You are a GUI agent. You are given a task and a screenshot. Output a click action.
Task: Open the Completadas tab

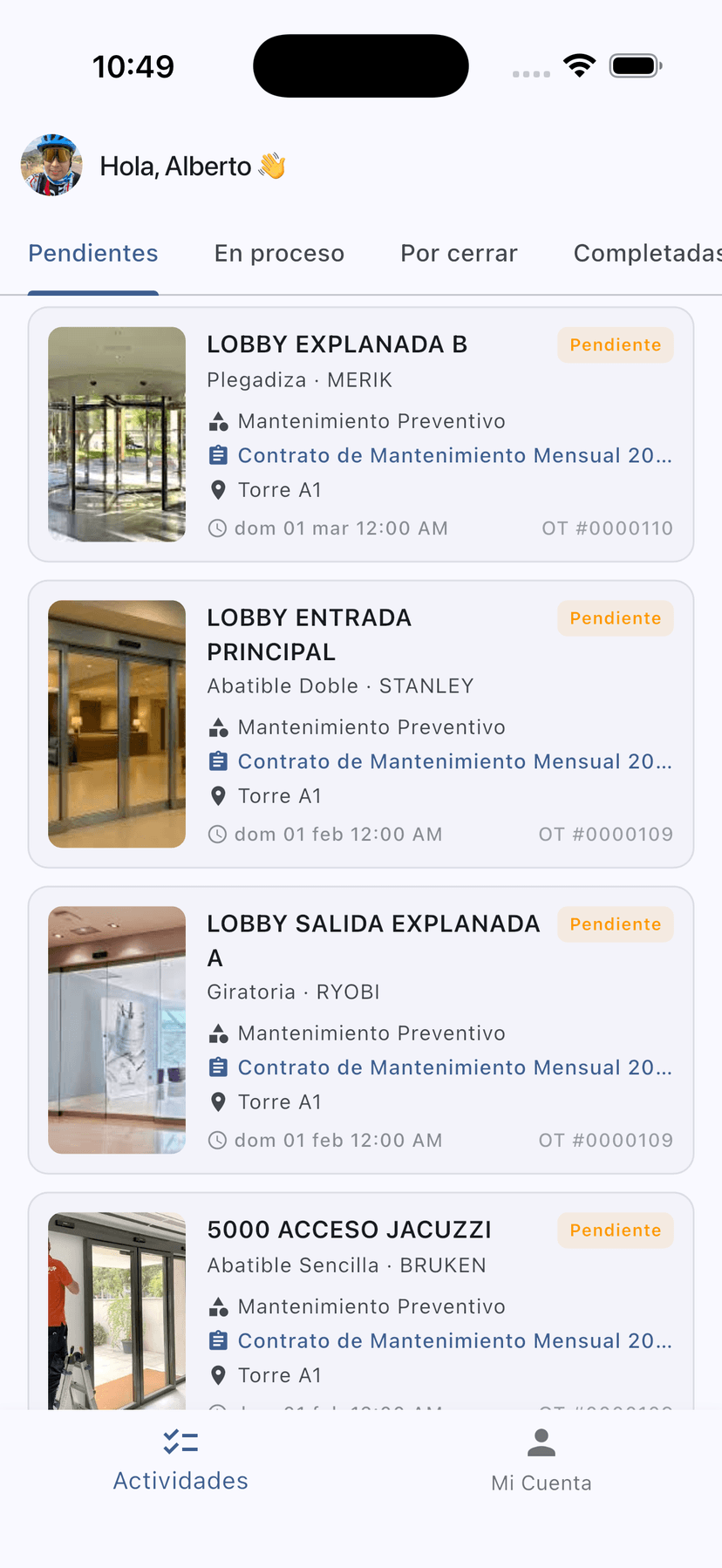[646, 253]
